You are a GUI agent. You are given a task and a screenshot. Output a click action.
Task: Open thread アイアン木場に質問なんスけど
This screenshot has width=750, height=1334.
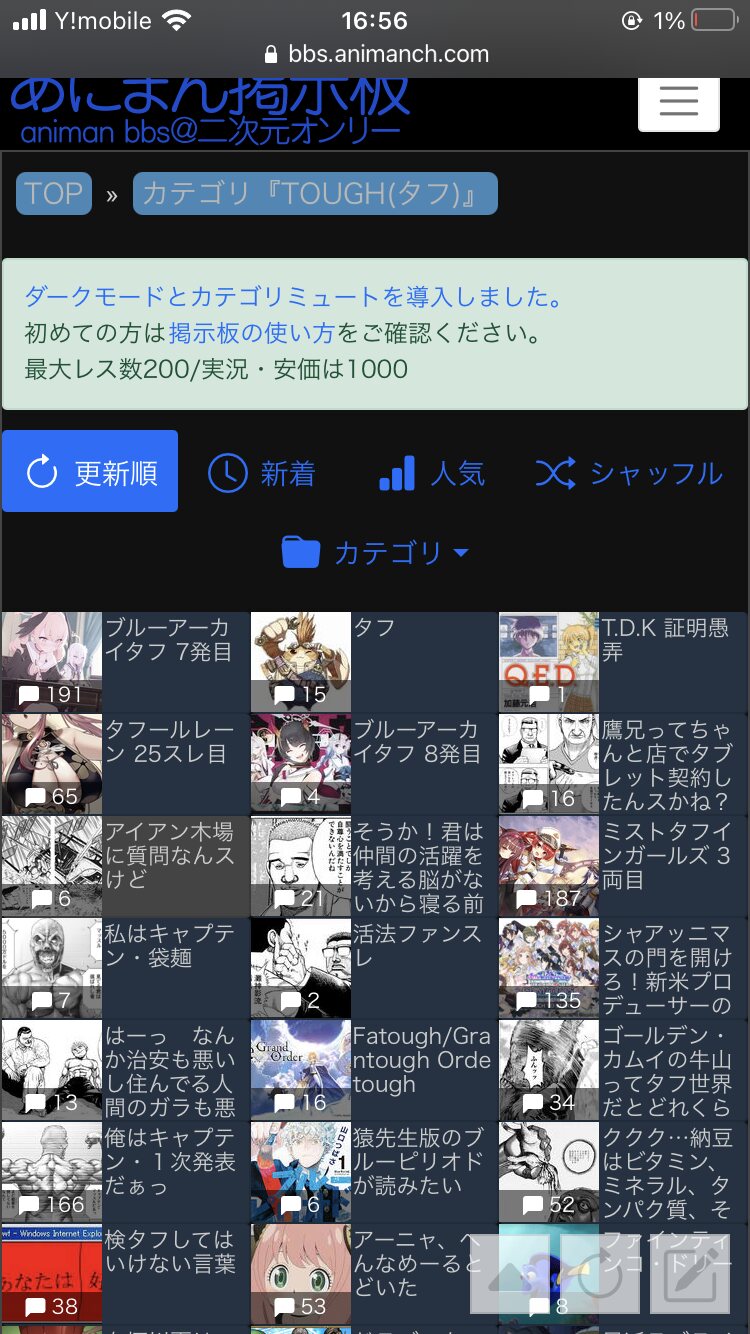[x=168, y=855]
